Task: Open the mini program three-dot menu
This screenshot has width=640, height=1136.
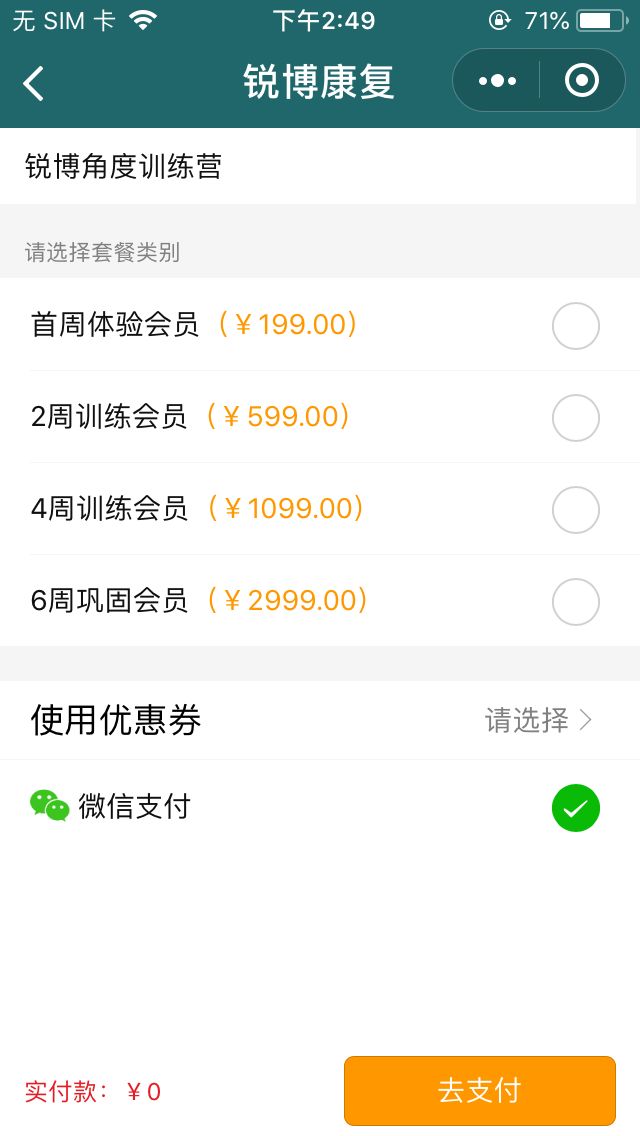Action: tap(497, 81)
